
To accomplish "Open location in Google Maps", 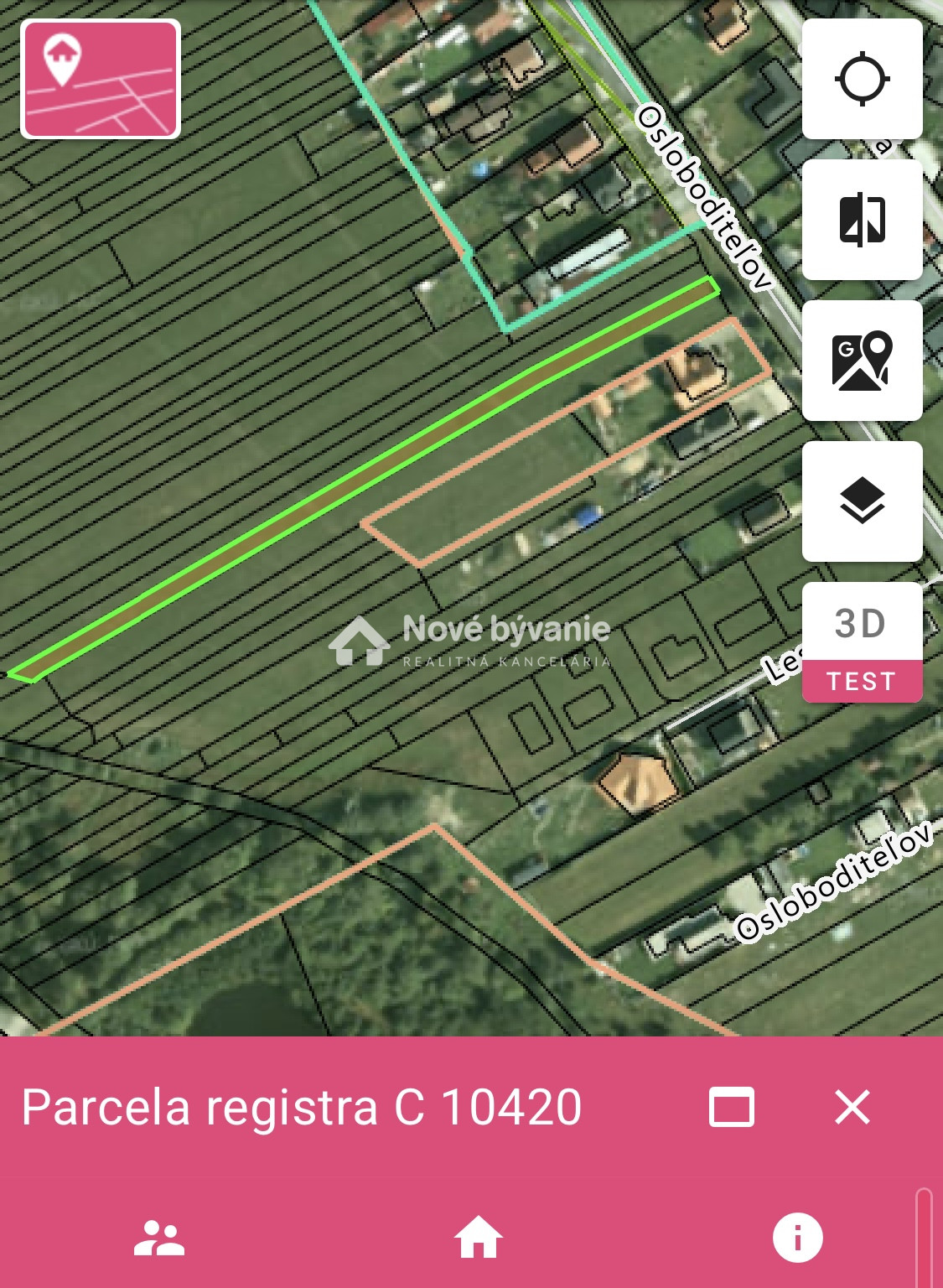I will coord(862,361).
